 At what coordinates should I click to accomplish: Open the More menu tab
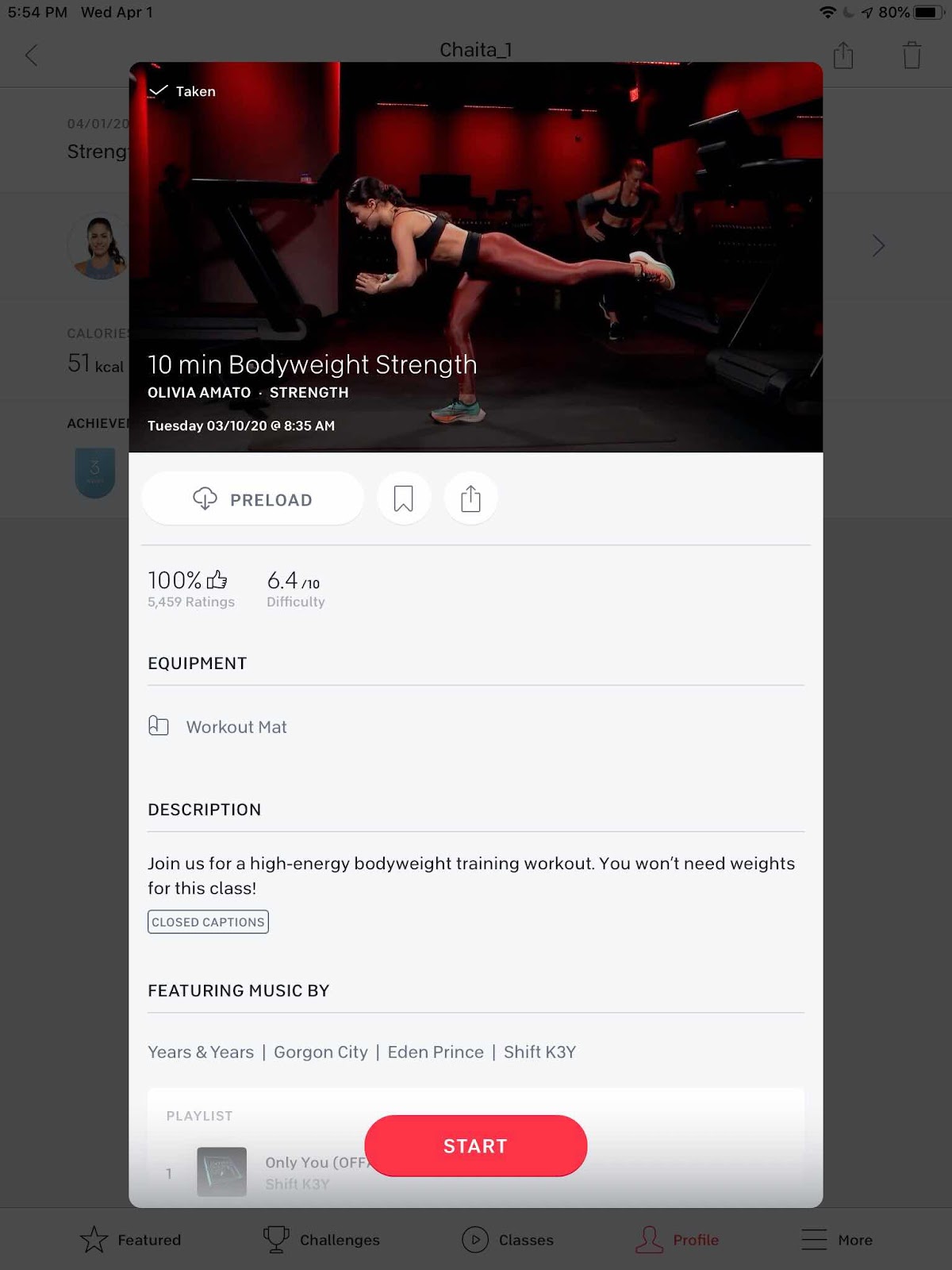(837, 1239)
